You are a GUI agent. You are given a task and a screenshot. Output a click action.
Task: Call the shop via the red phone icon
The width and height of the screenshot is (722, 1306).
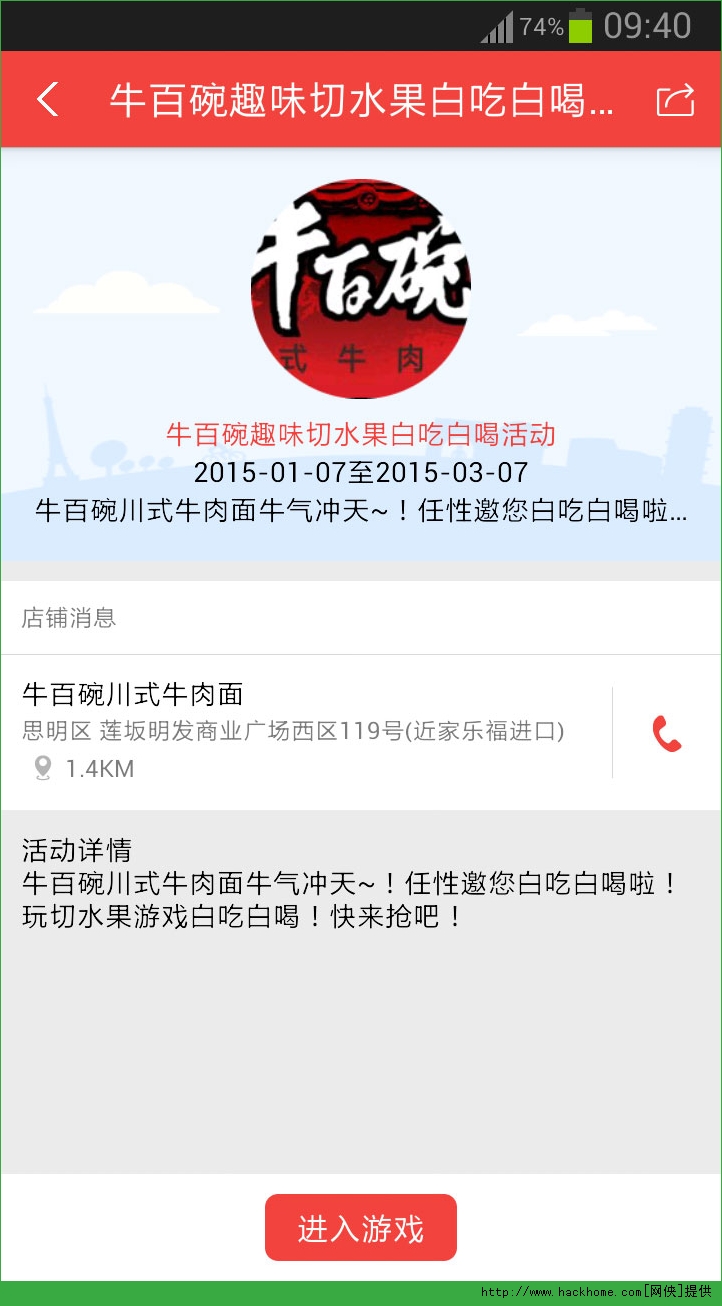point(667,733)
